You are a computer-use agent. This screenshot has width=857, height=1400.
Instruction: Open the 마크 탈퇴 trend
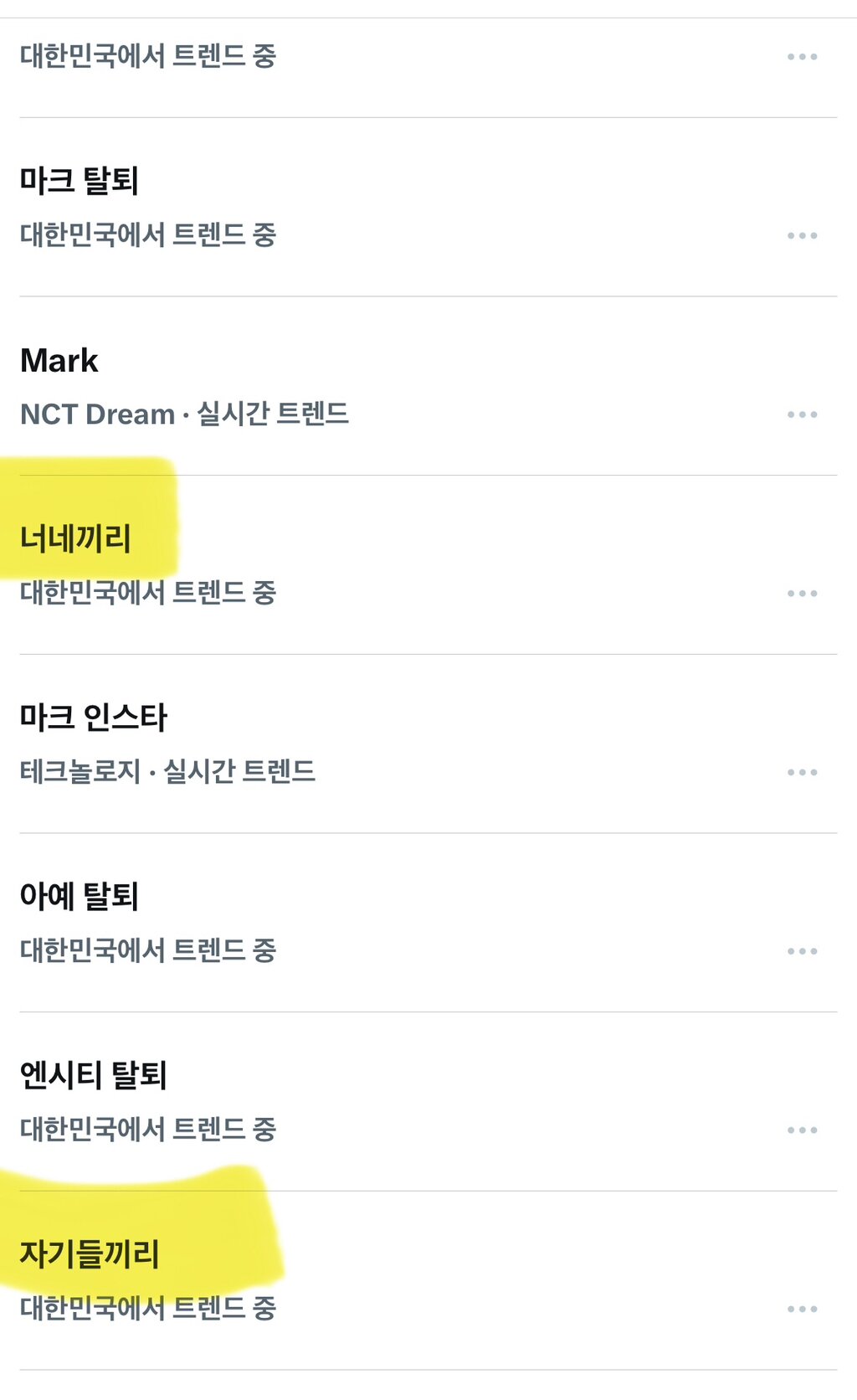pos(80,182)
